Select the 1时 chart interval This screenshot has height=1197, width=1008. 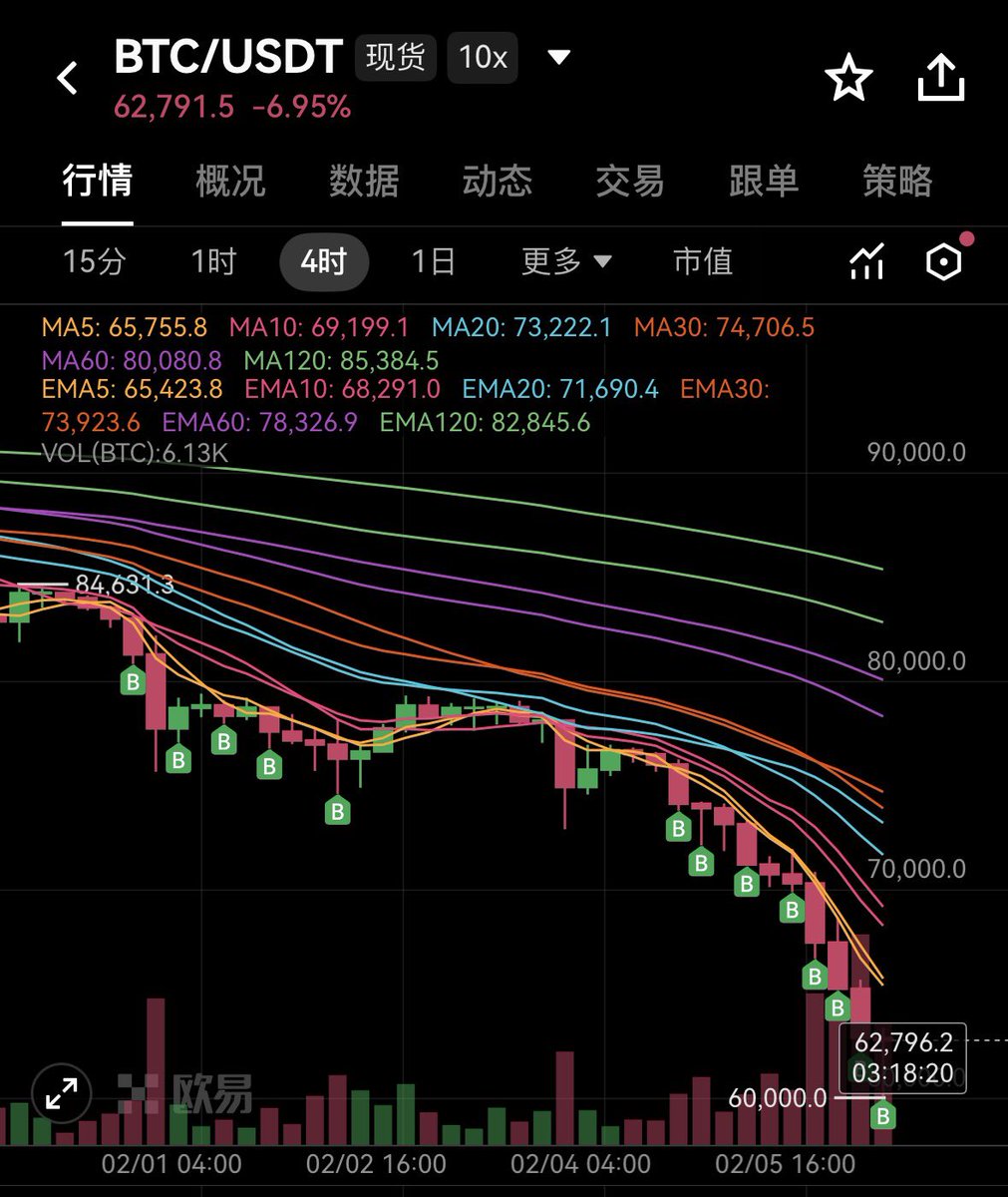click(213, 262)
